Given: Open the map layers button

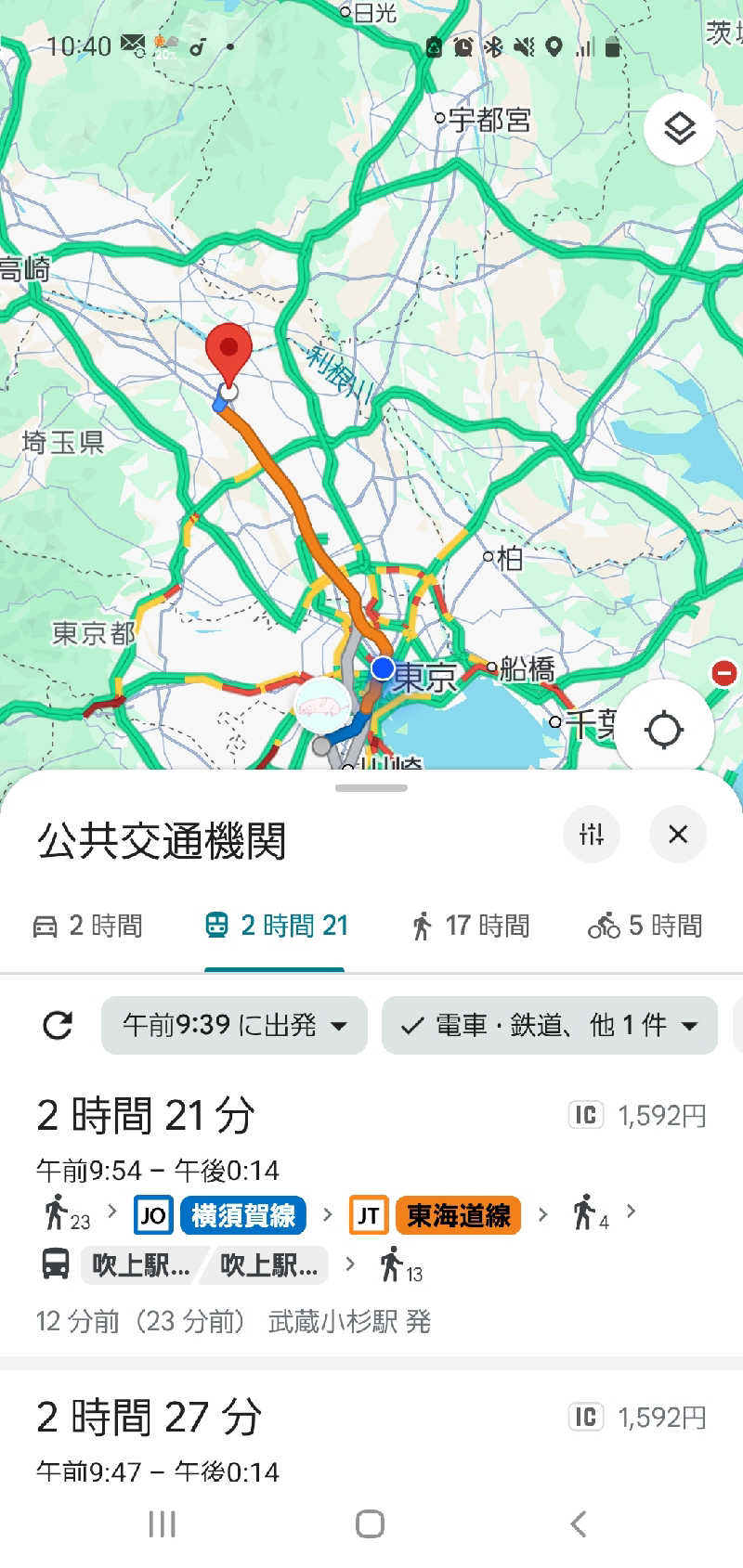Looking at the screenshot, I should click(x=679, y=129).
